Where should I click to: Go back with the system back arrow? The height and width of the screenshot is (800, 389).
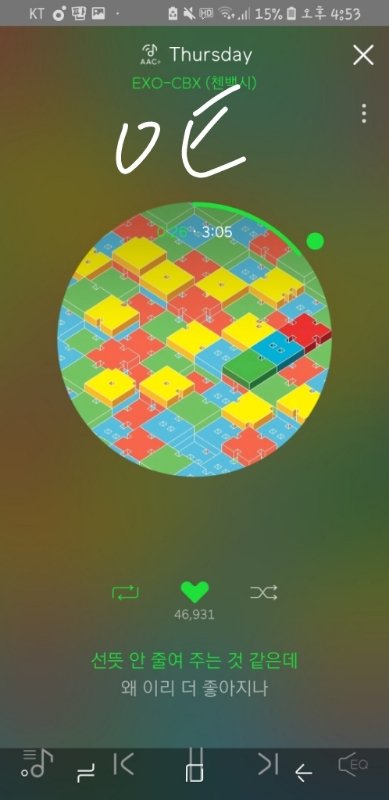(304, 774)
